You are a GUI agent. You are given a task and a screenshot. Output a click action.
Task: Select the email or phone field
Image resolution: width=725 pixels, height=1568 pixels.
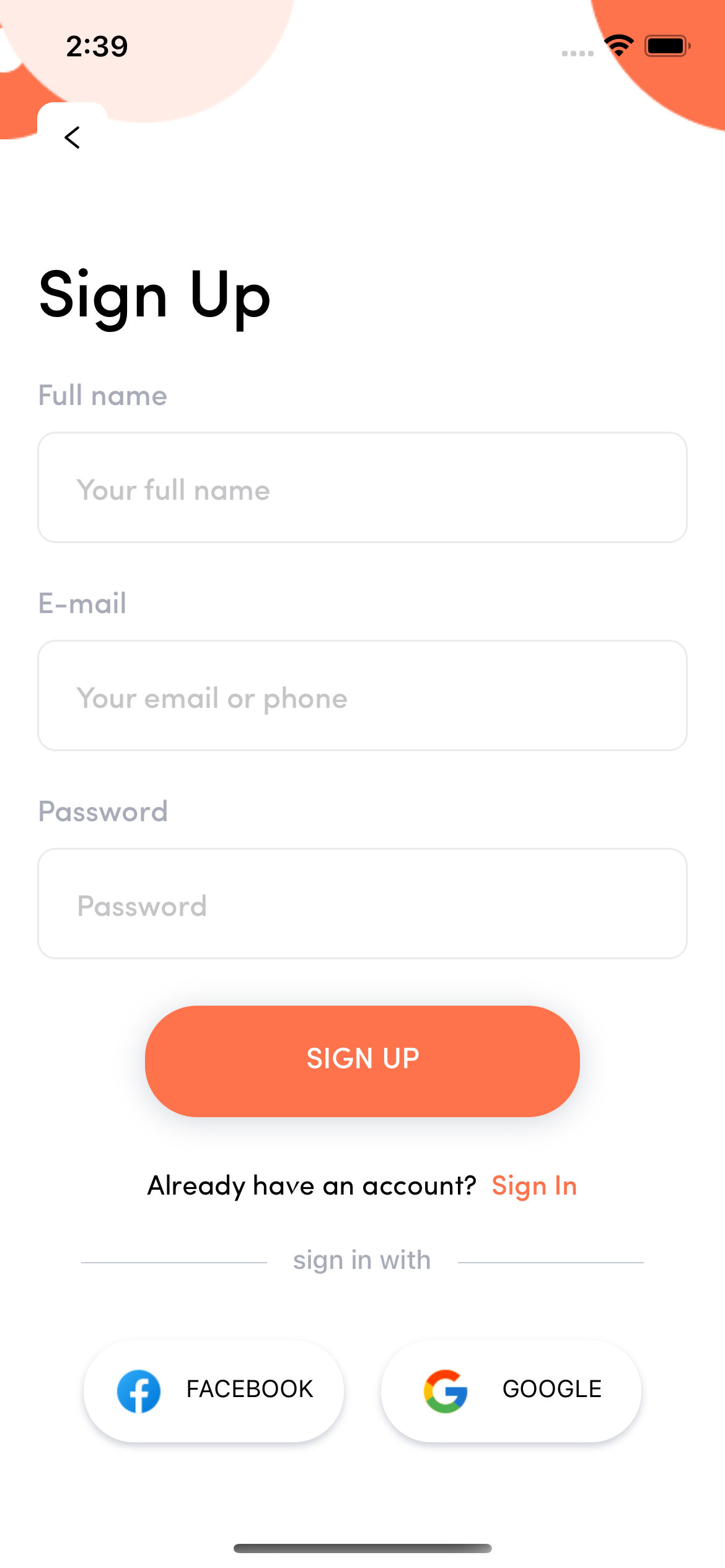point(362,696)
